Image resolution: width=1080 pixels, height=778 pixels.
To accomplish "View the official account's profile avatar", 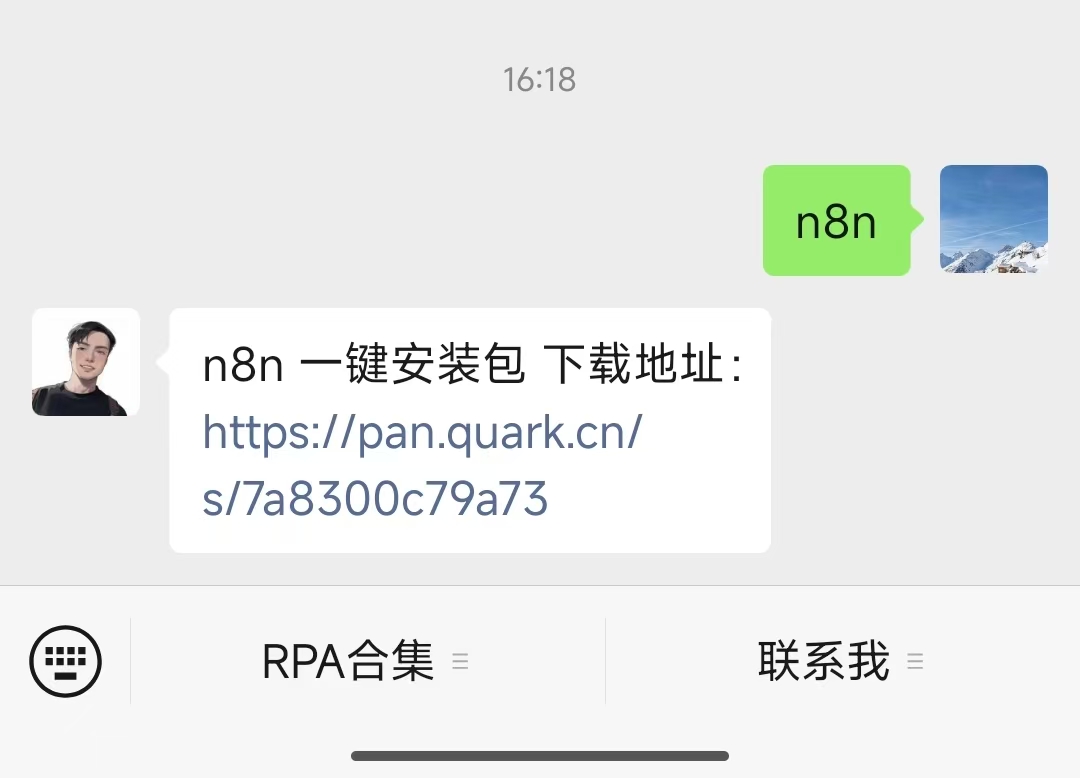I will point(86,362).
